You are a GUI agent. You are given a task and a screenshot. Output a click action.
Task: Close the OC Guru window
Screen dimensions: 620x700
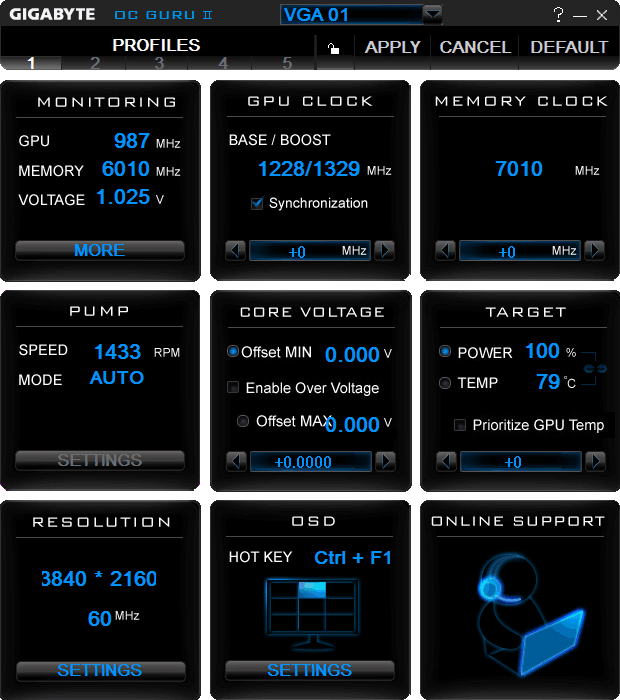(601, 14)
